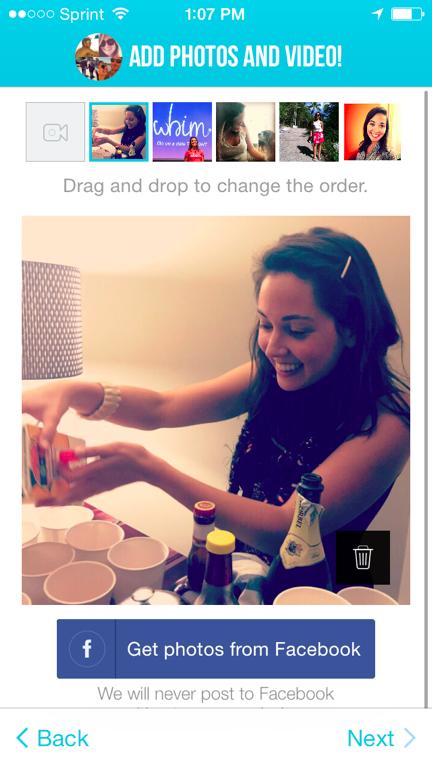Select the outdoor path photo thumbnail

(309, 132)
